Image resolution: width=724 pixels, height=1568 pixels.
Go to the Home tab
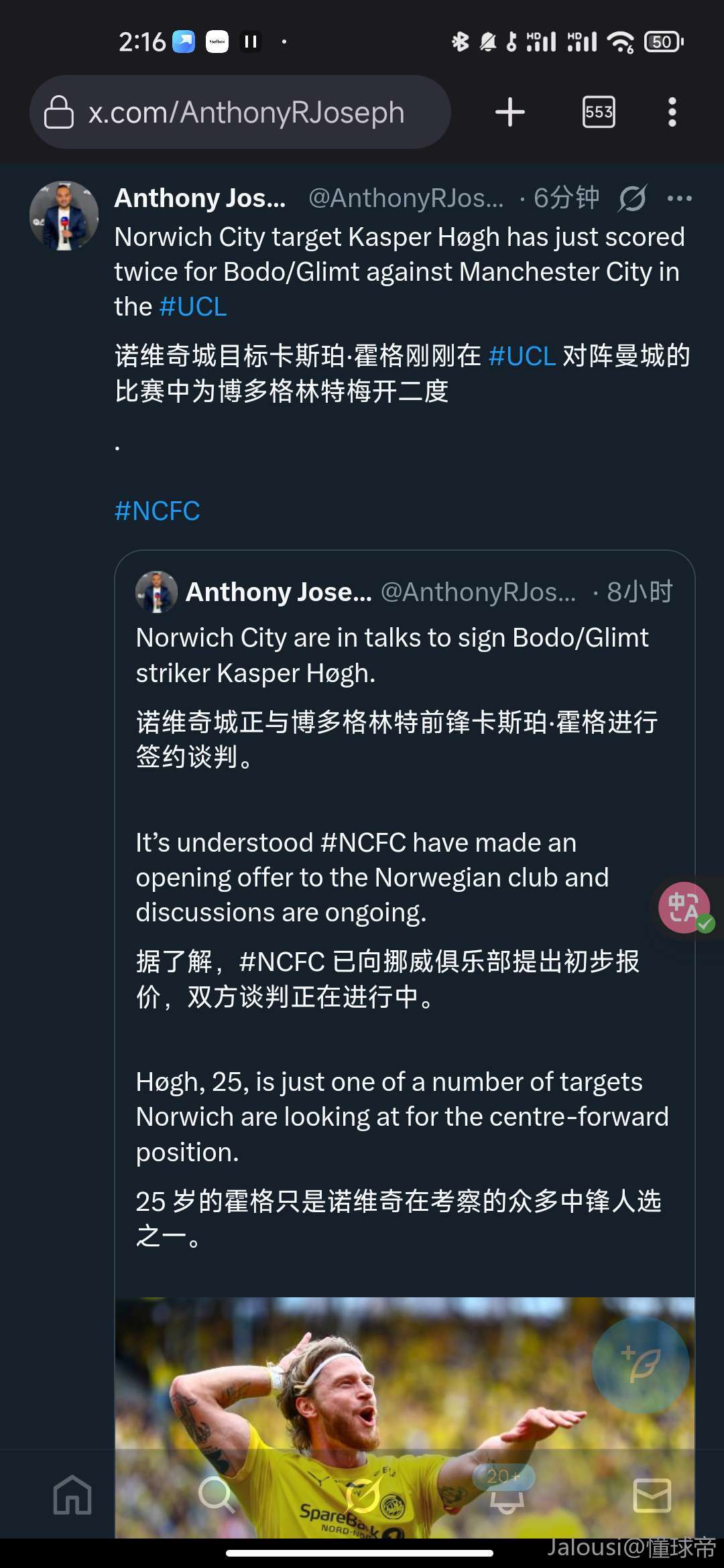pos(72,1495)
